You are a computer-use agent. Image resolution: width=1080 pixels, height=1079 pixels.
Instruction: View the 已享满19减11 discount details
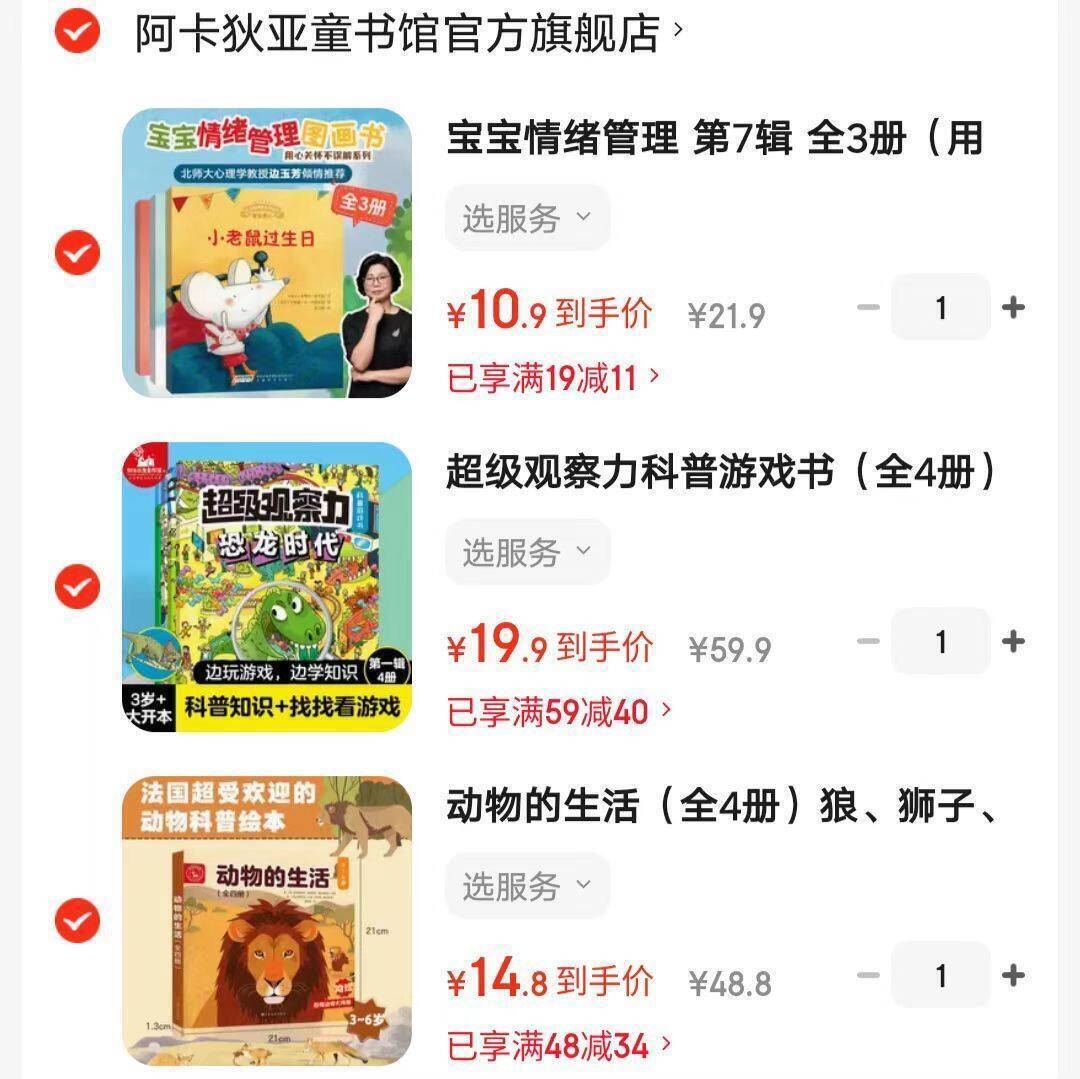pyautogui.click(x=553, y=379)
